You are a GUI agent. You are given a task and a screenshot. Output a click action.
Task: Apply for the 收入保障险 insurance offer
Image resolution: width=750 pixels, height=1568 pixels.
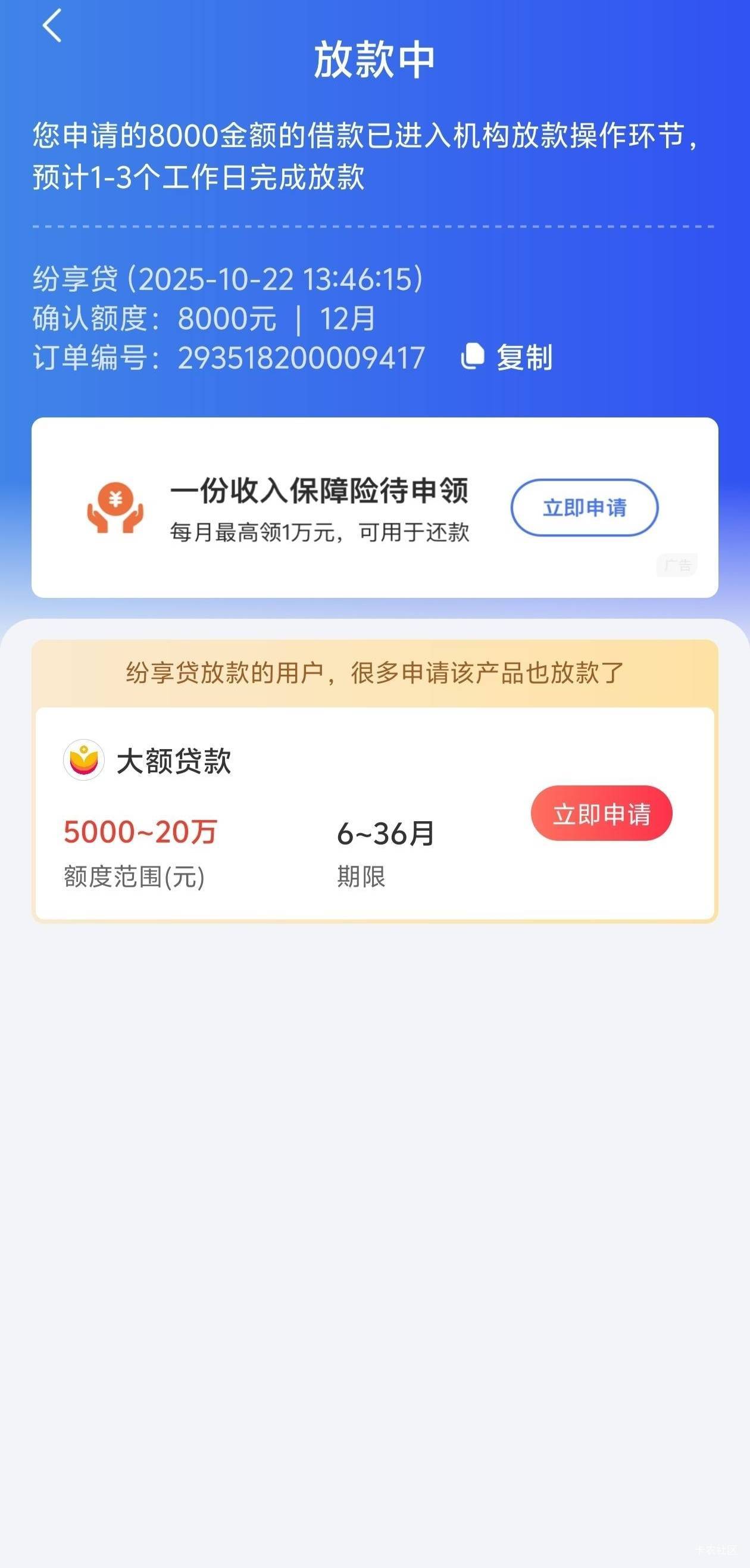[584, 507]
